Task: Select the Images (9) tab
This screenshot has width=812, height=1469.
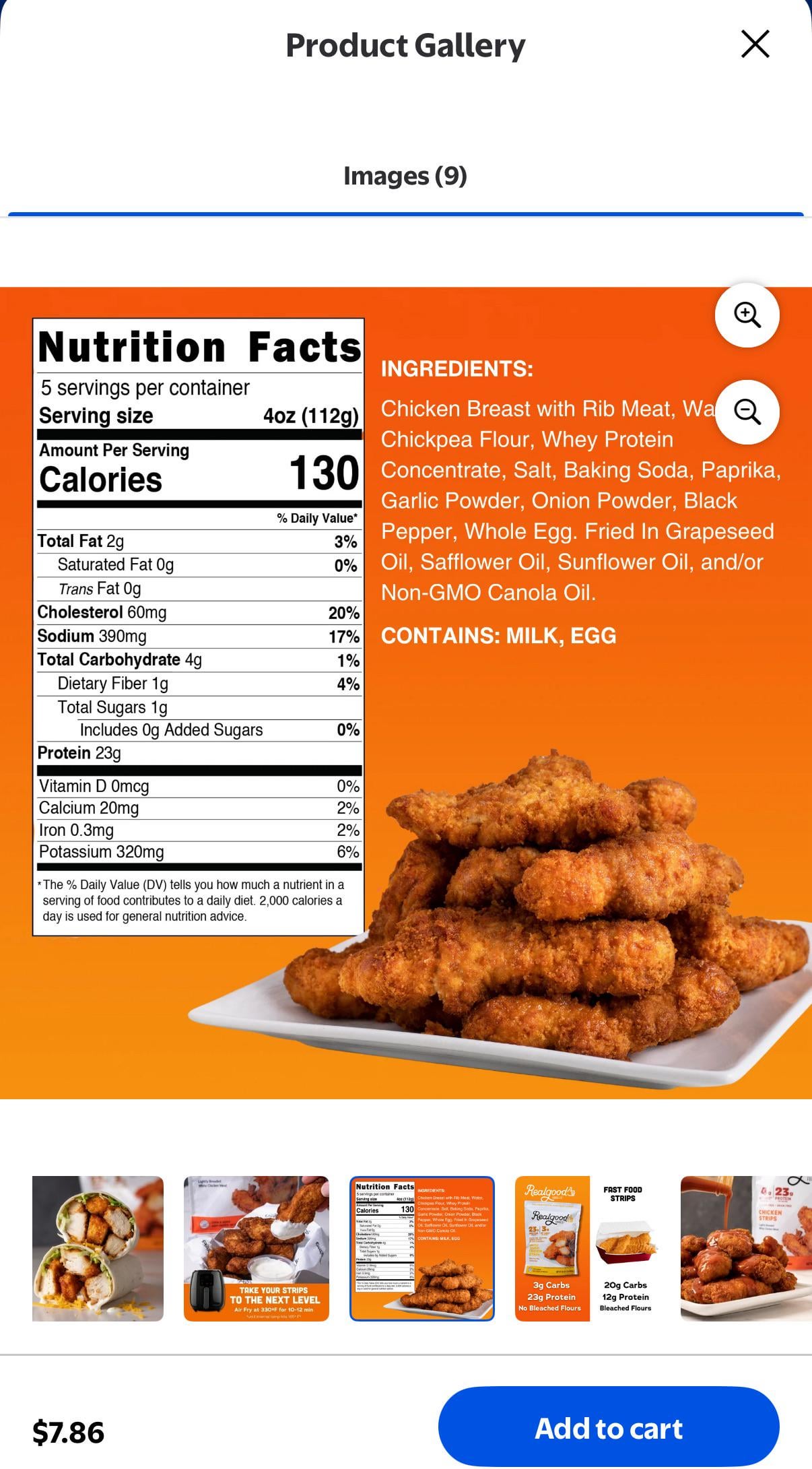Action: click(405, 176)
